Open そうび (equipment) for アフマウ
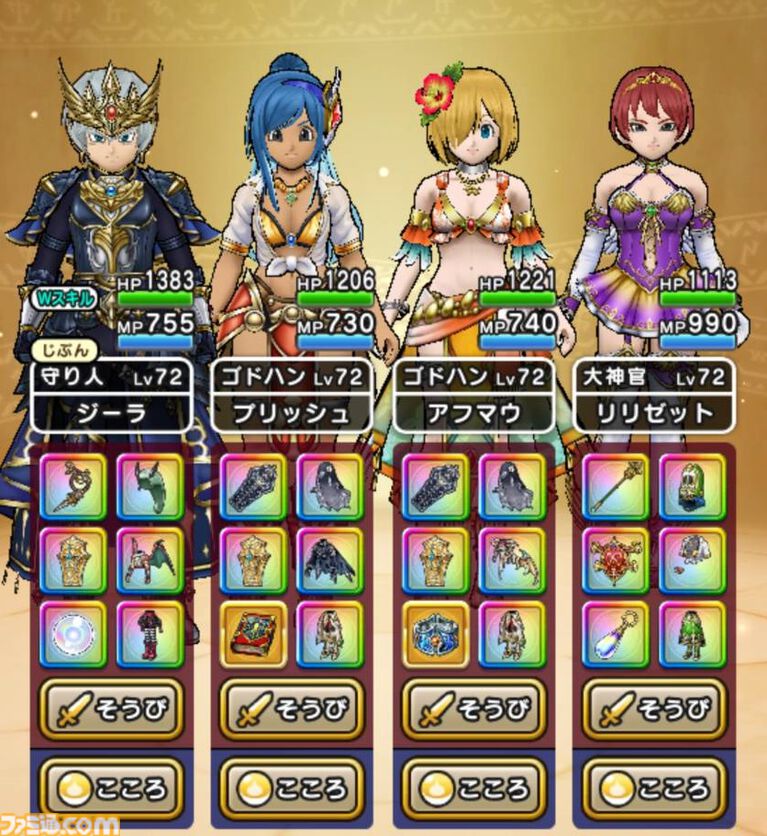 point(473,710)
